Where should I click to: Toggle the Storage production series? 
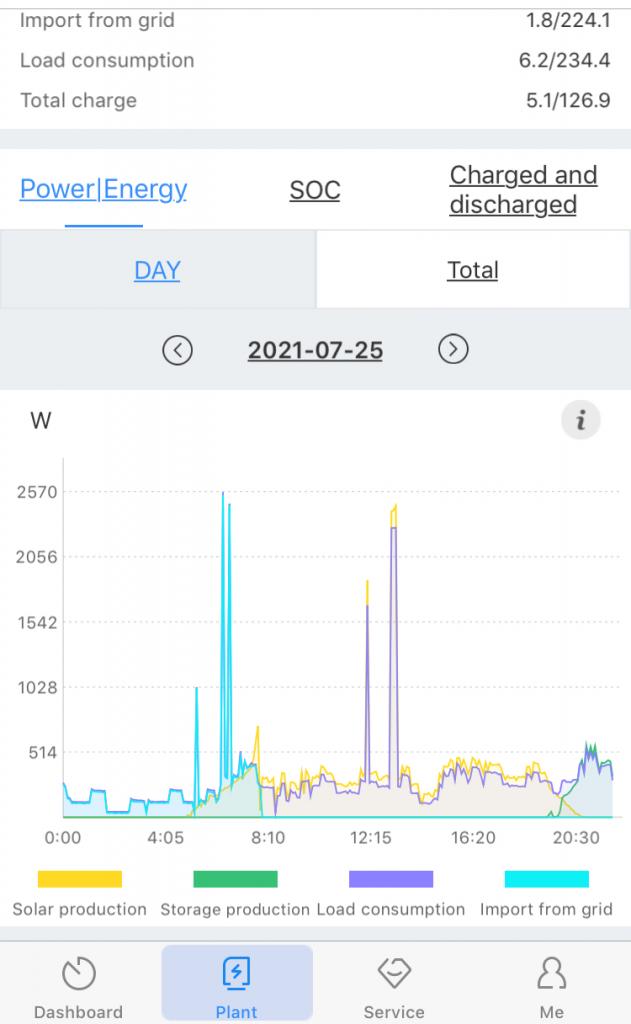pyautogui.click(x=235, y=892)
